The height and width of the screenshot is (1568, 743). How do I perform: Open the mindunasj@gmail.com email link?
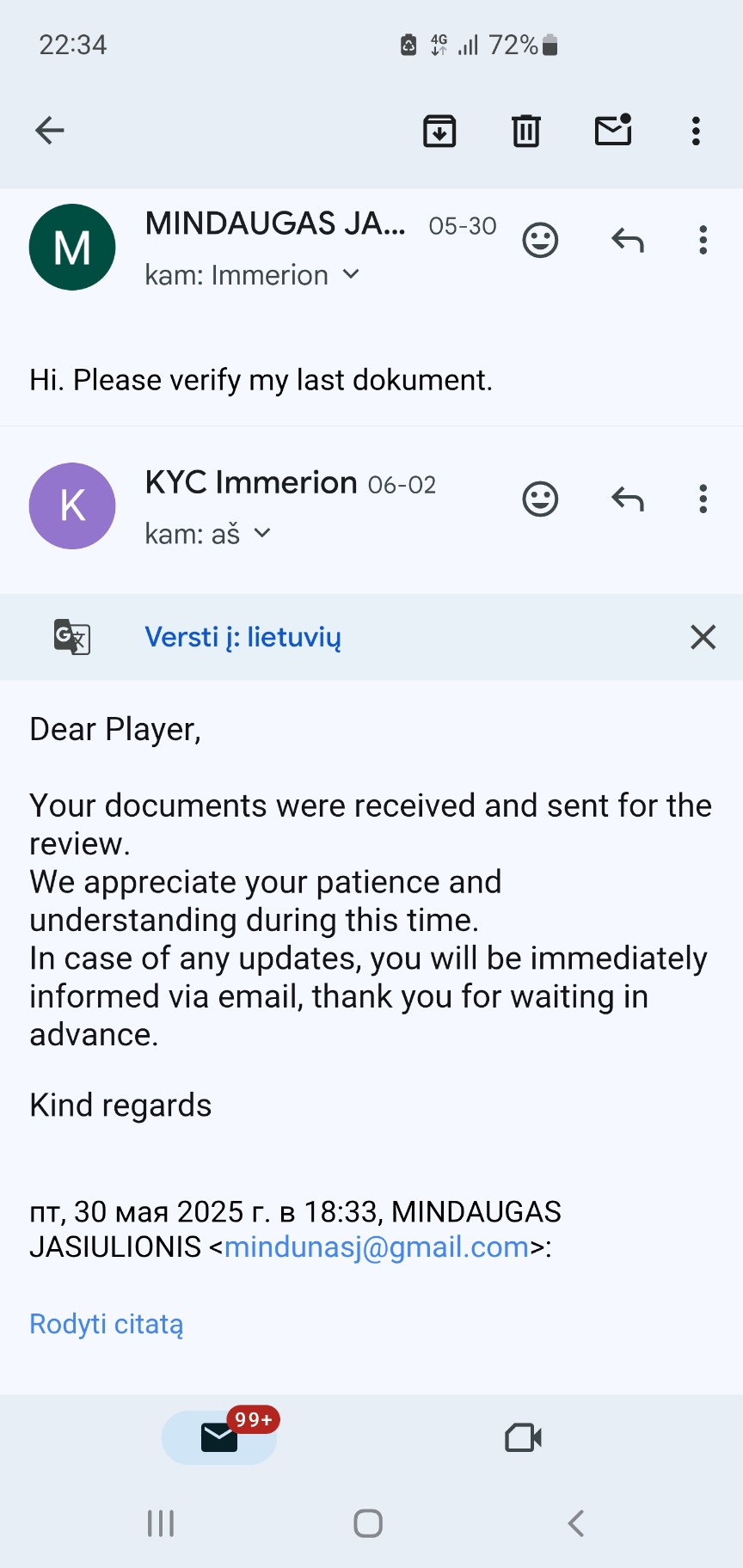point(377,1246)
